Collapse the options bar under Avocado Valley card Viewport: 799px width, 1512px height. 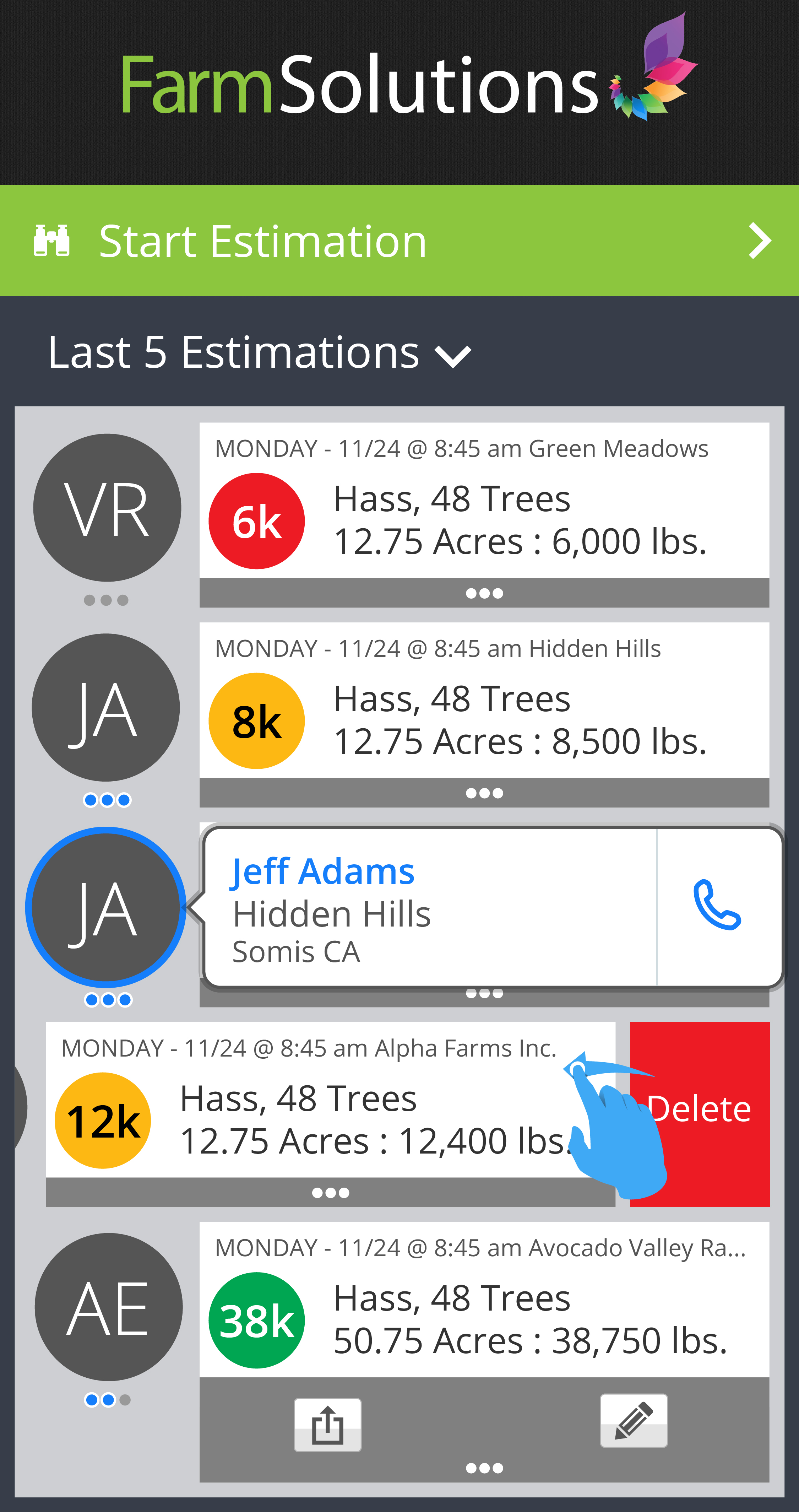click(484, 1468)
